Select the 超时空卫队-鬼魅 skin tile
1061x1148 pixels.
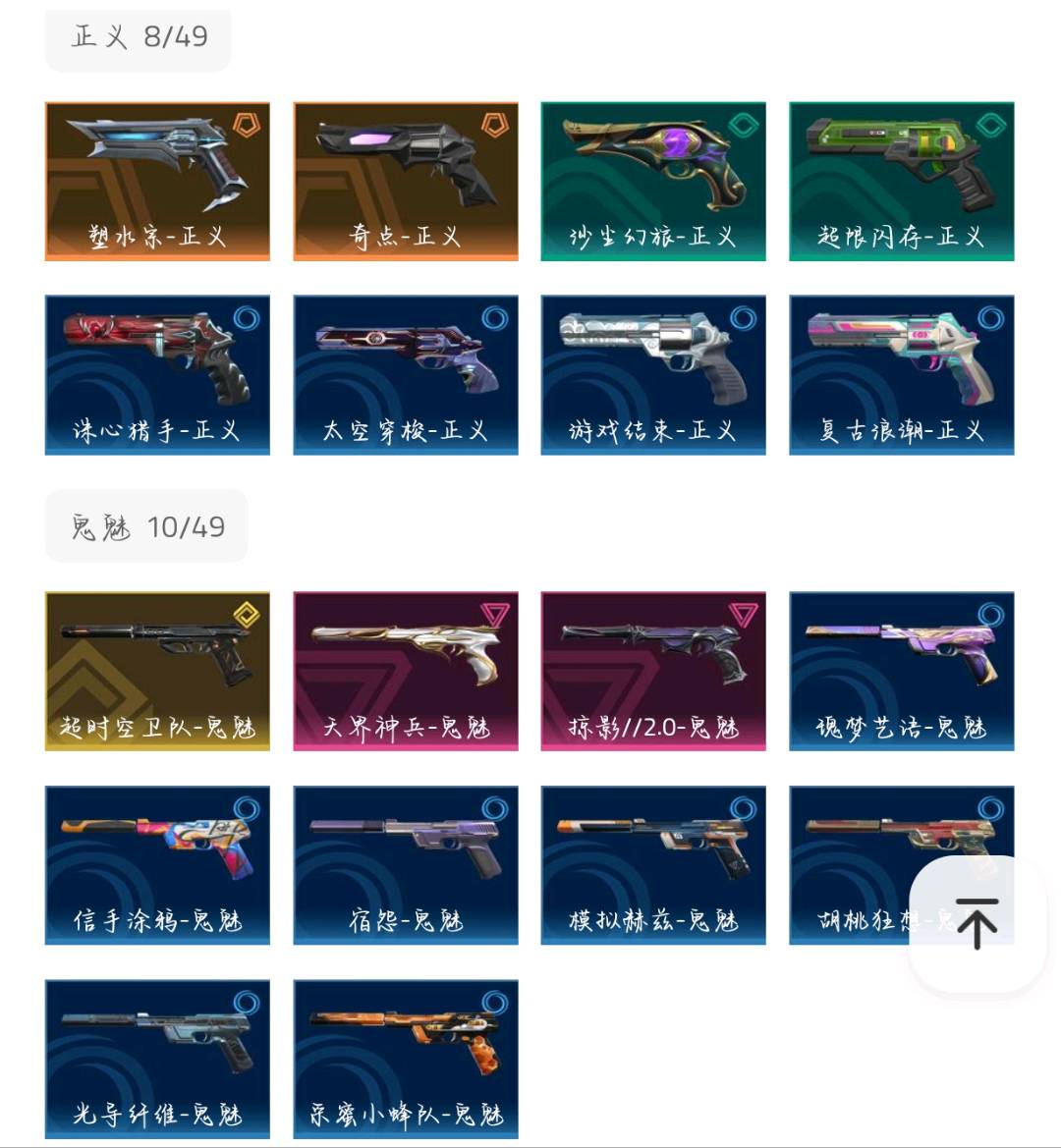(157, 671)
